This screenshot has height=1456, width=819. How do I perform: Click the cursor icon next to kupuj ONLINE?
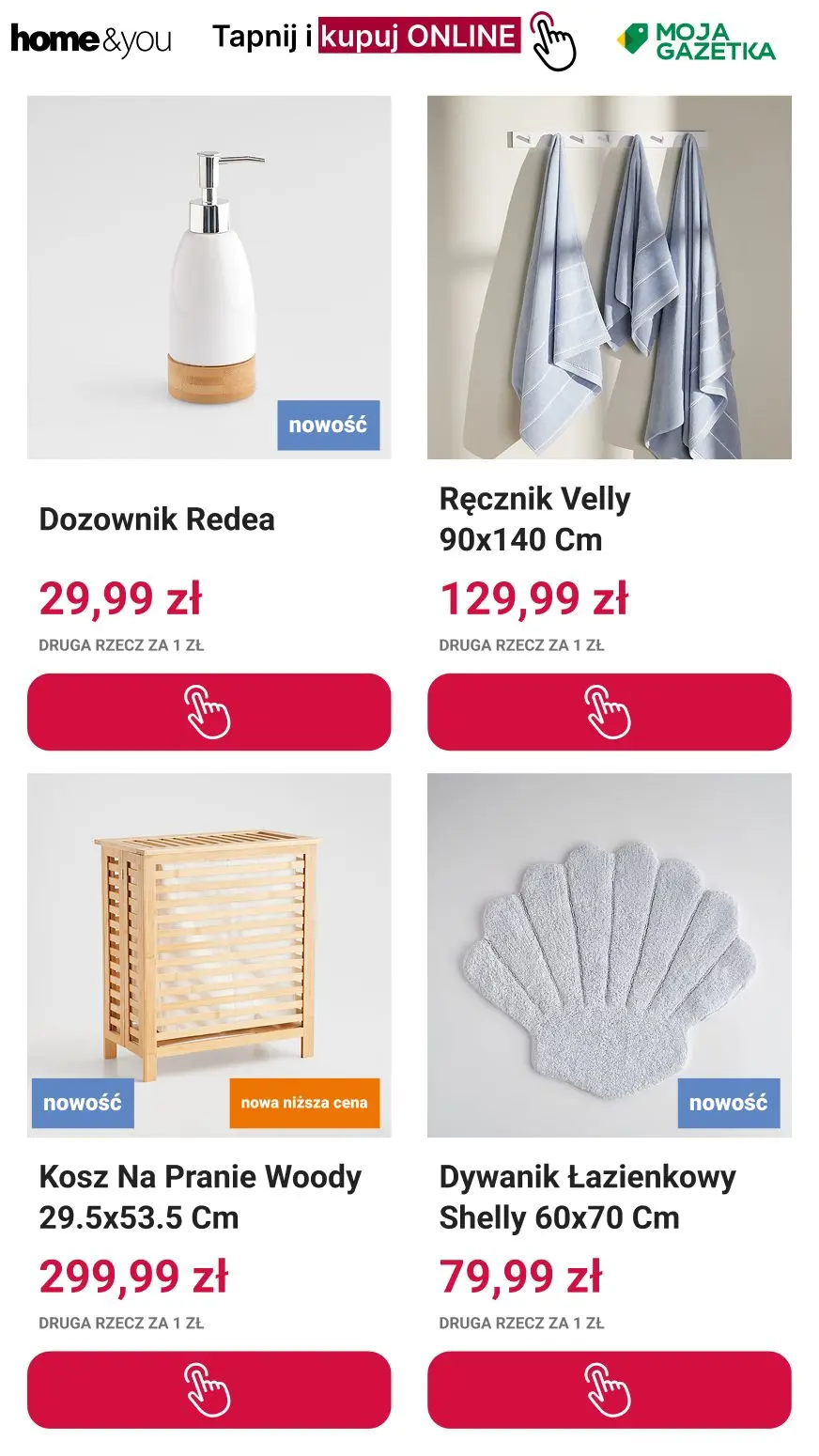[550, 40]
